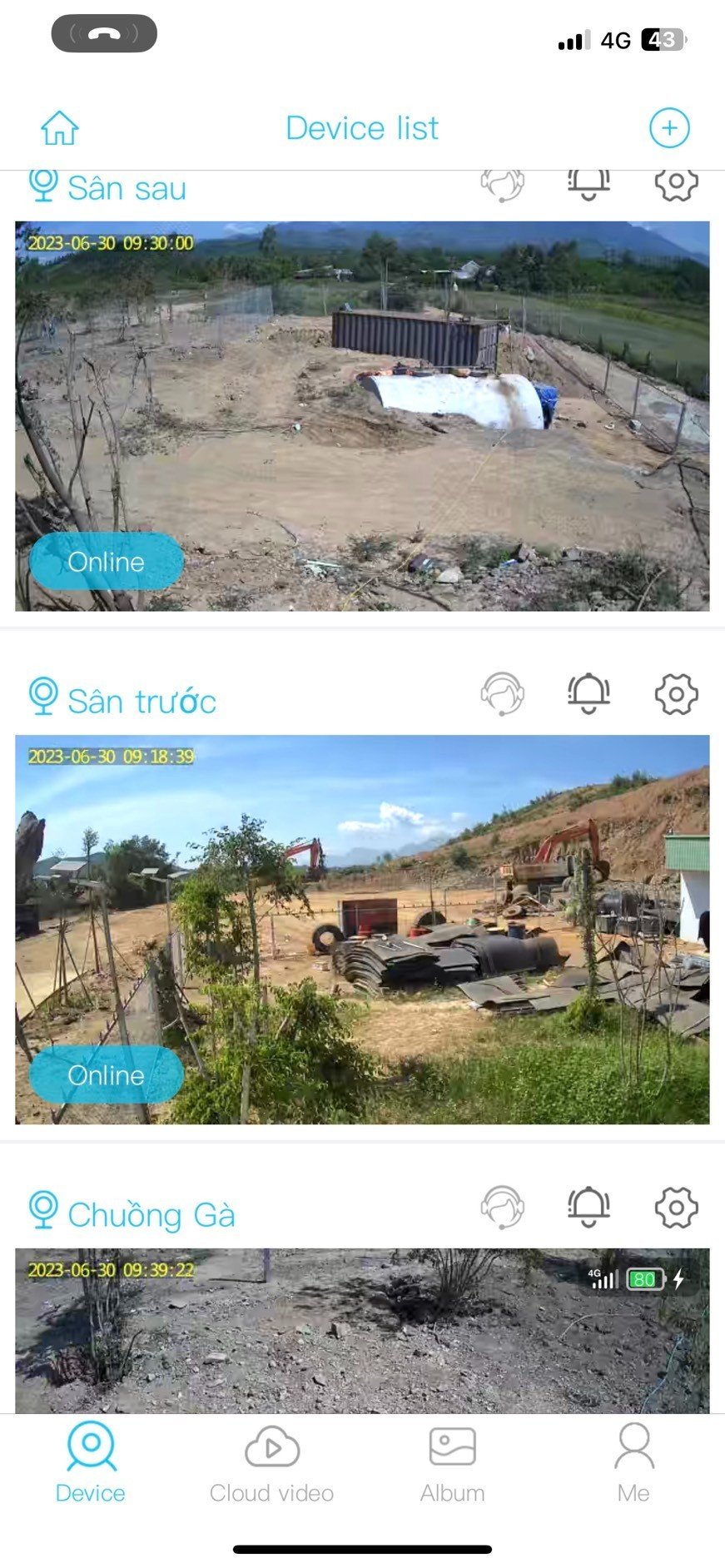Open alarm bell for Sân trước camera
The image size is (725, 1568).
(588, 693)
